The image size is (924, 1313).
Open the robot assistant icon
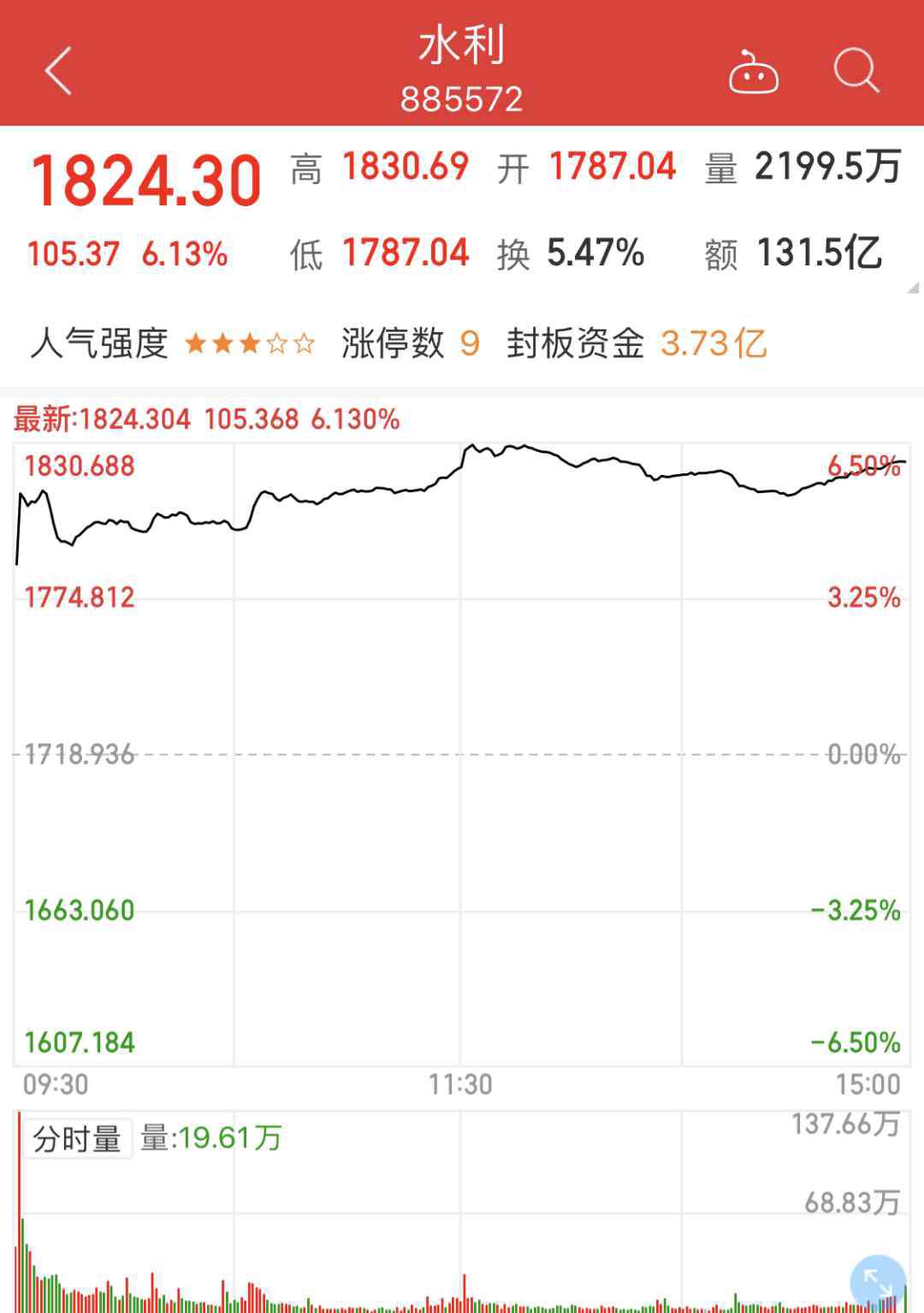coord(753,73)
